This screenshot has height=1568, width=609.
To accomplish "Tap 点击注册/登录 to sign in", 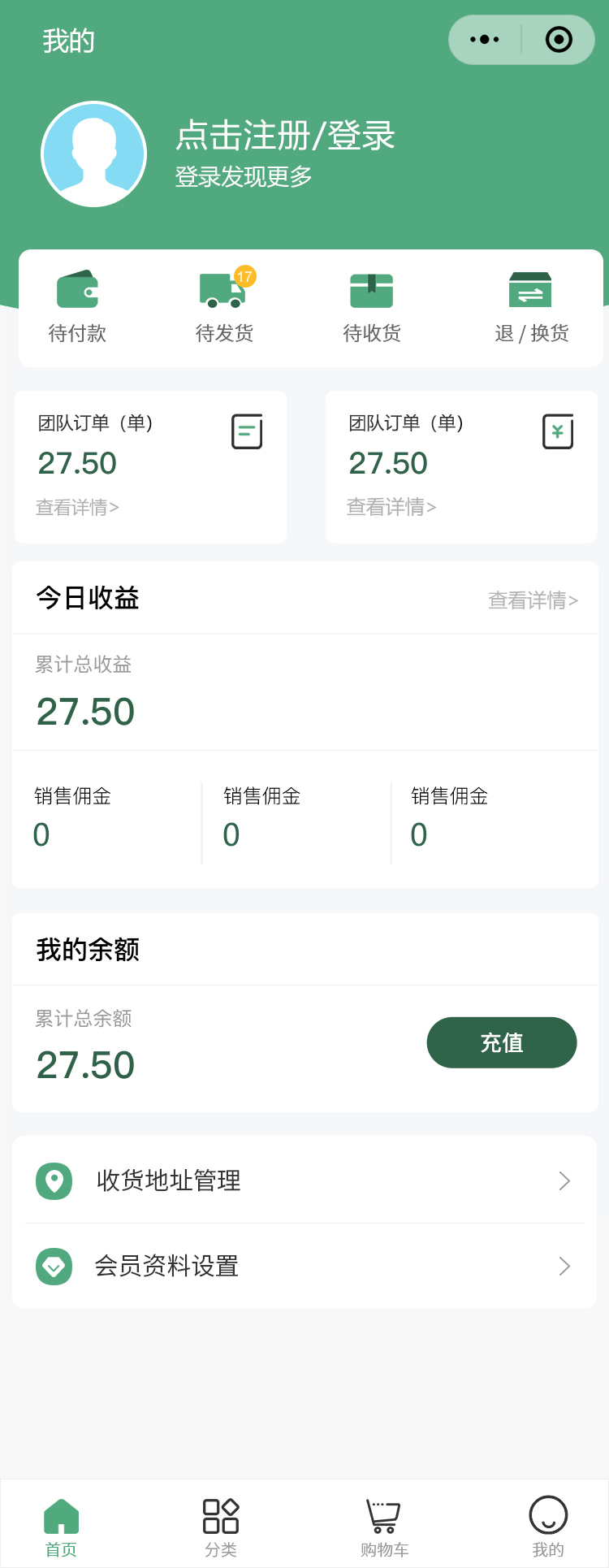I will pyautogui.click(x=285, y=136).
